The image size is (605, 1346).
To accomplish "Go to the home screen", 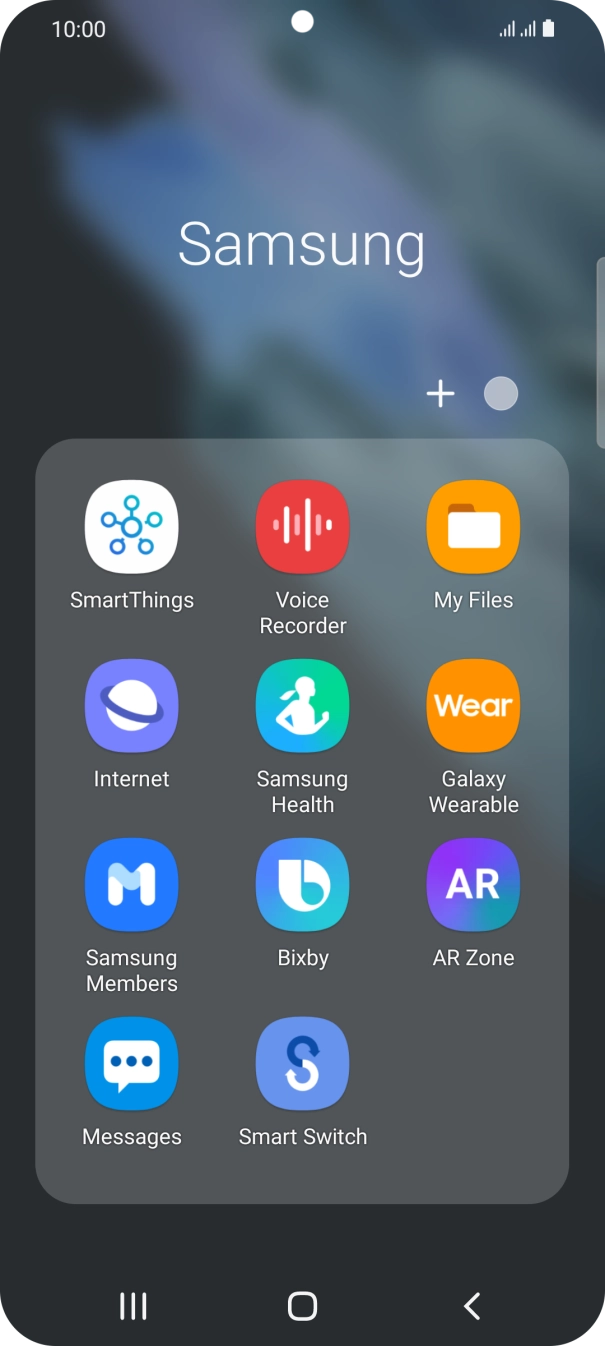I will (x=302, y=1306).
